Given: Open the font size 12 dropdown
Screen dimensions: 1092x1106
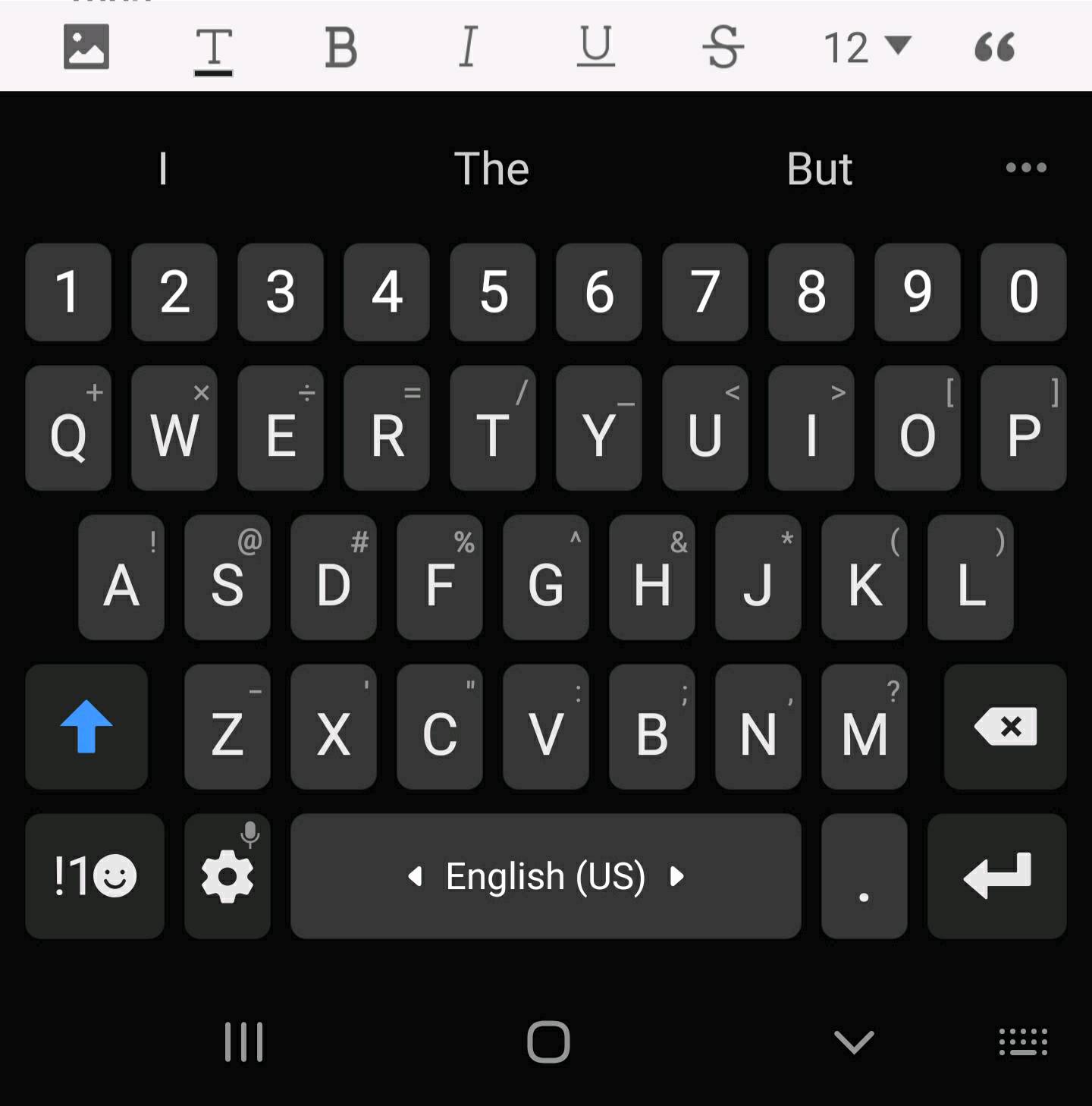Looking at the screenshot, I should [x=866, y=48].
